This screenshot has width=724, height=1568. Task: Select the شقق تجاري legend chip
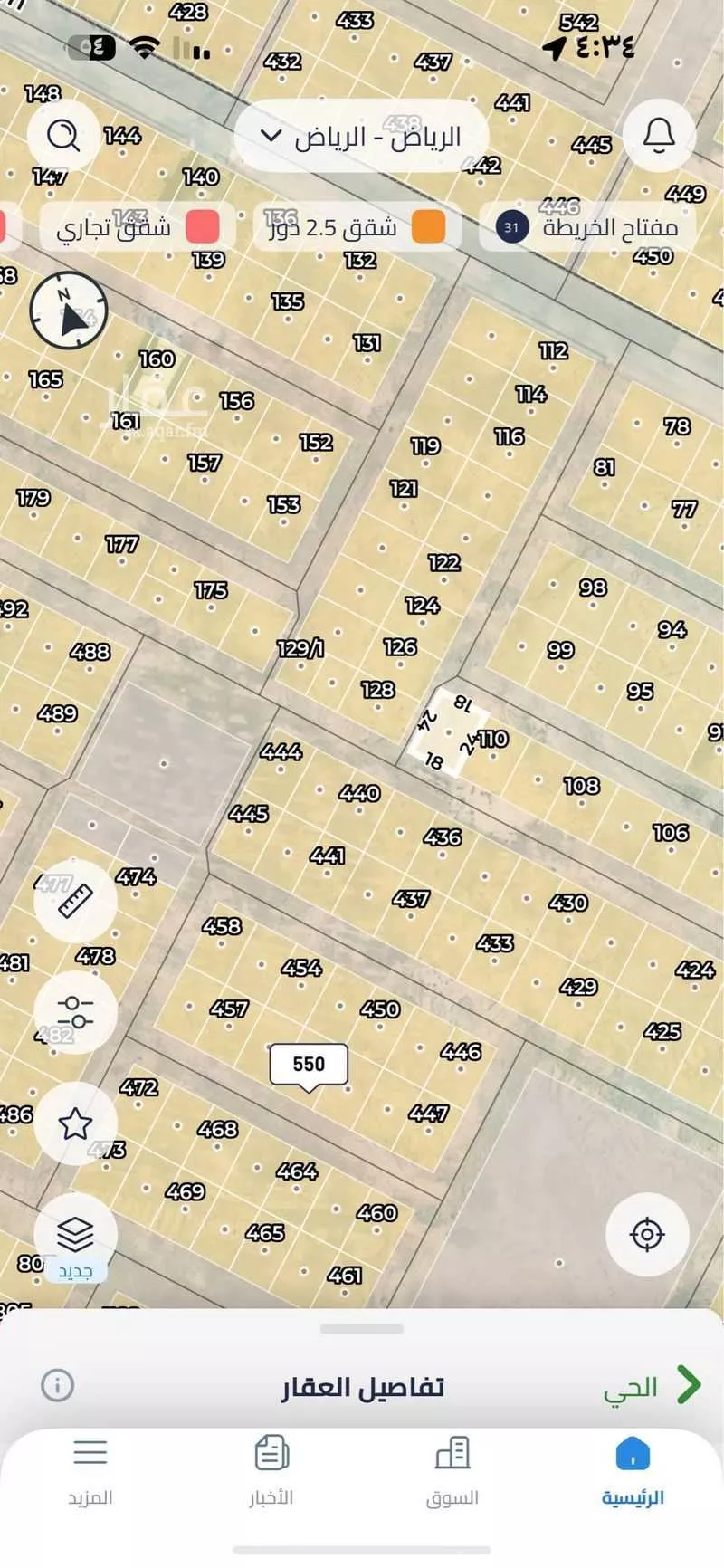138,227
